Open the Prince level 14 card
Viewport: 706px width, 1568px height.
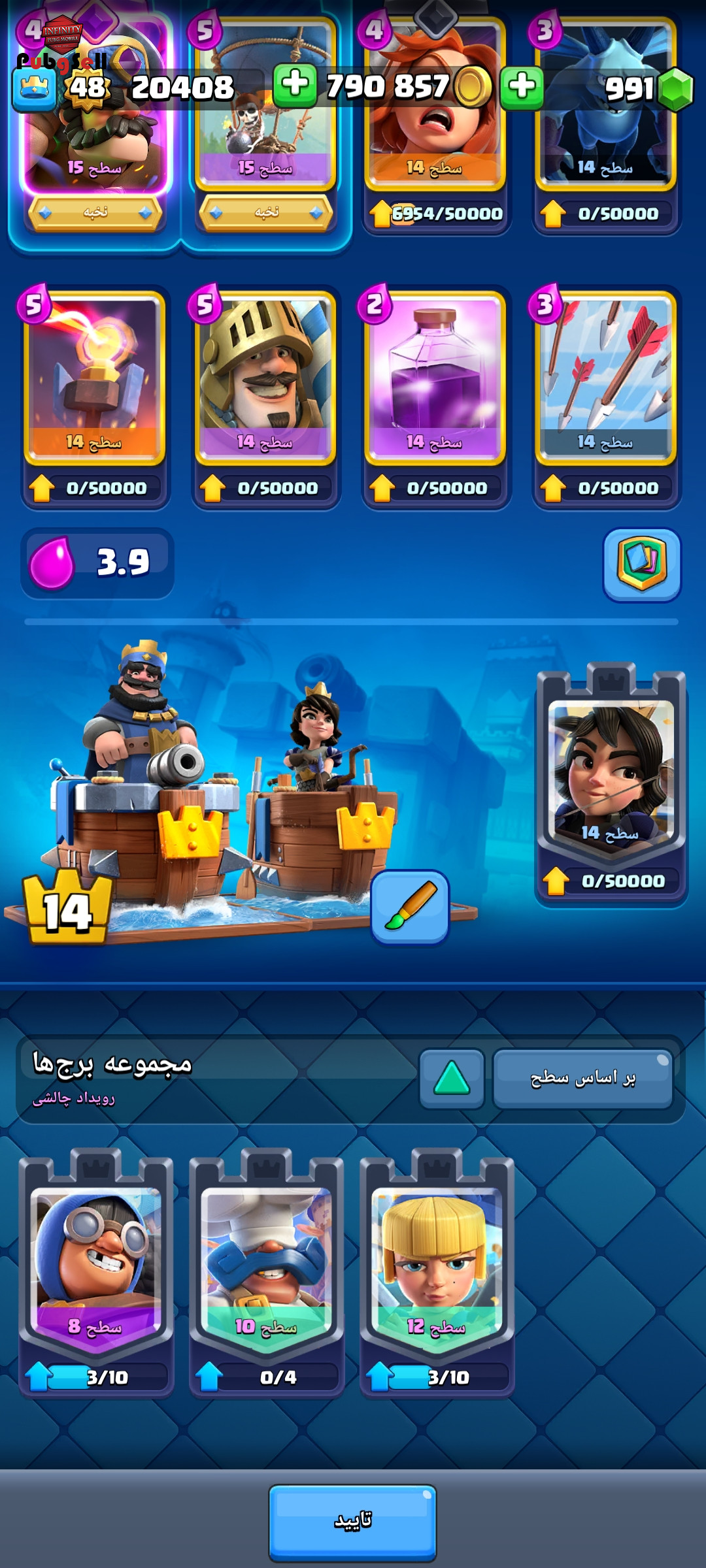pos(265,379)
